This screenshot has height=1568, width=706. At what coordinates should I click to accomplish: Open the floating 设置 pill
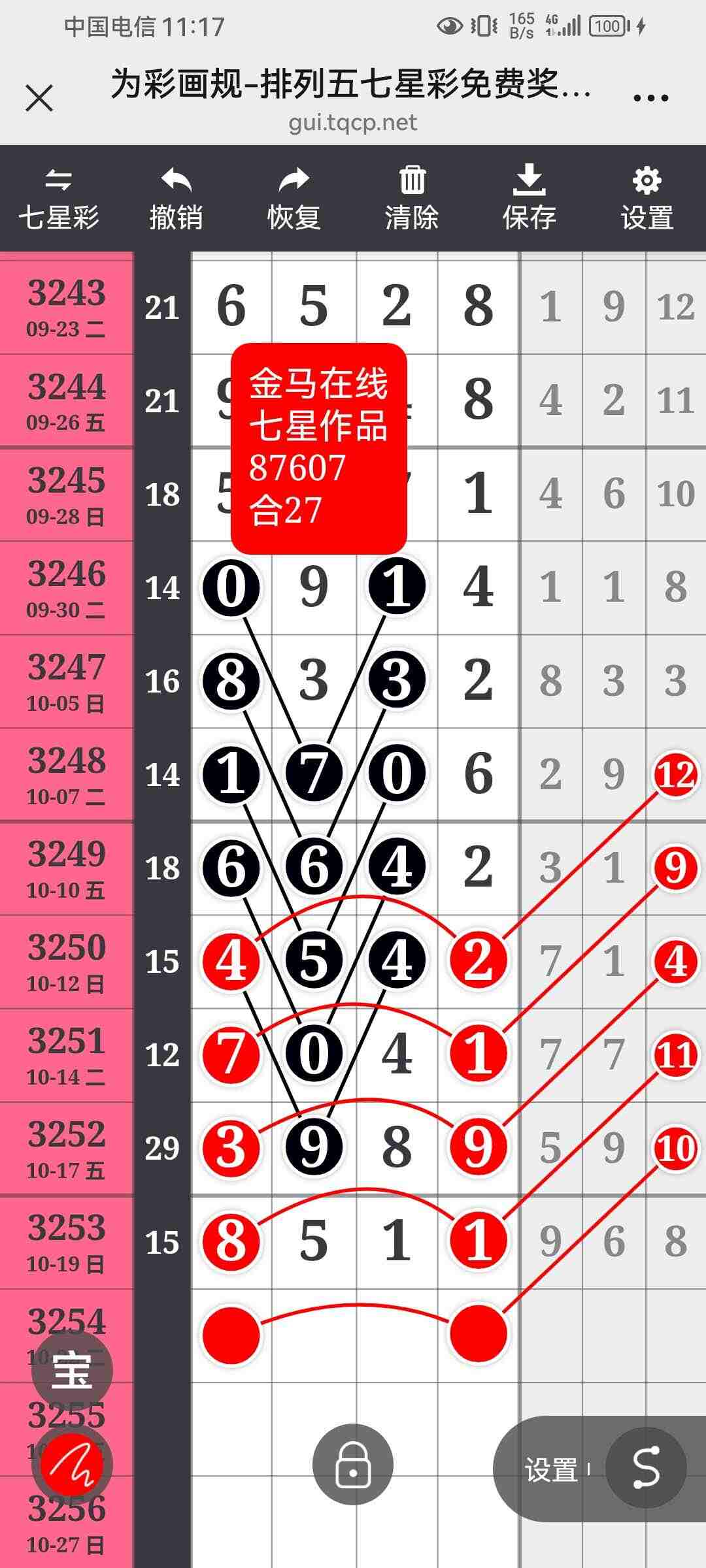pos(551,1470)
